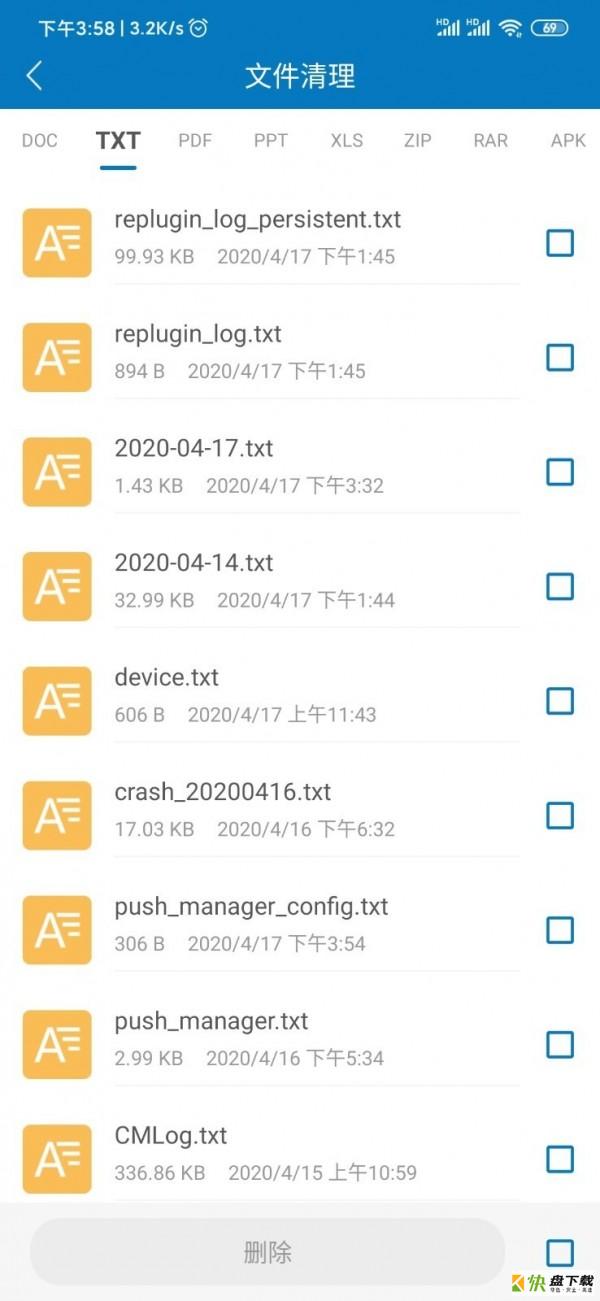The image size is (600, 1301).
Task: Tap the 删除 delete button
Action: (x=267, y=1252)
